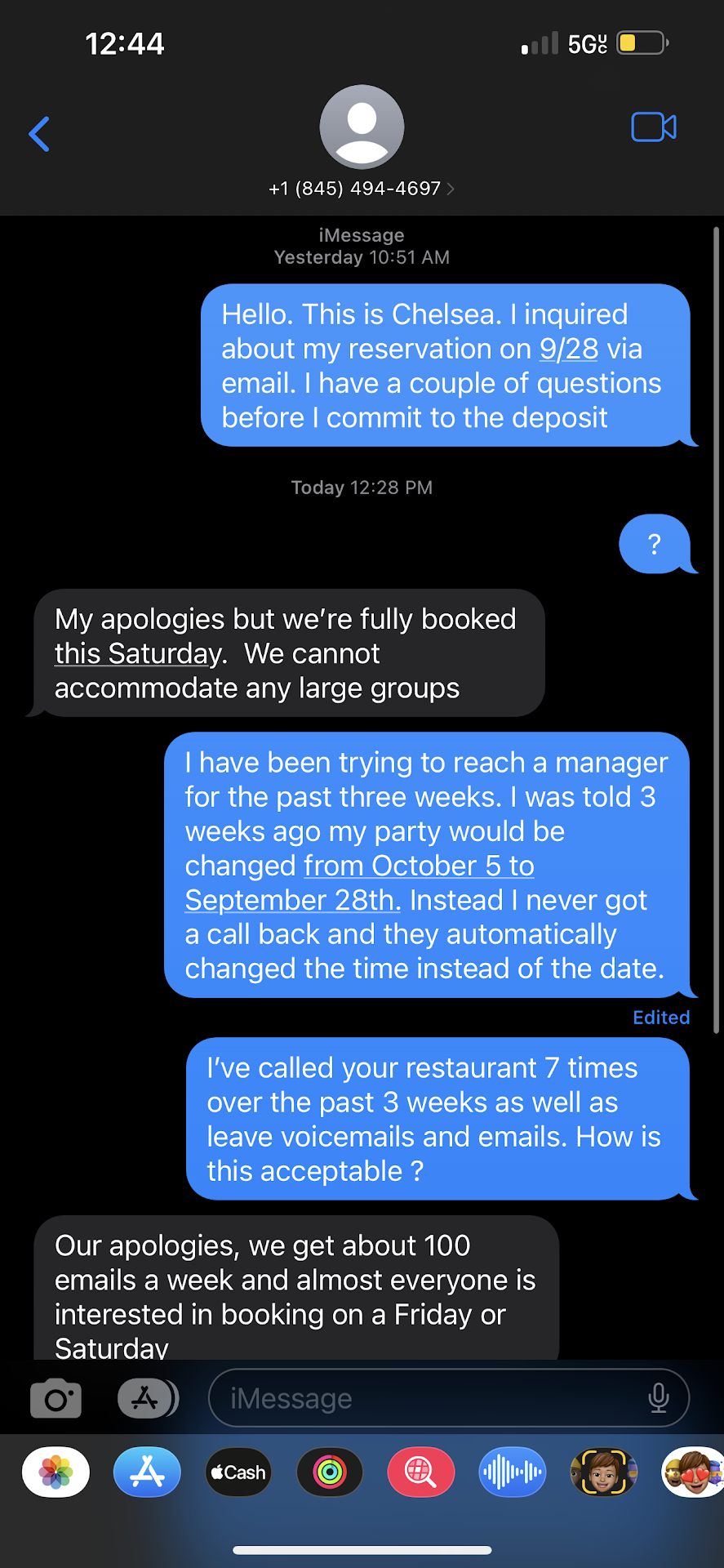
Task: Search images with the #images app
Action: [x=421, y=1472]
